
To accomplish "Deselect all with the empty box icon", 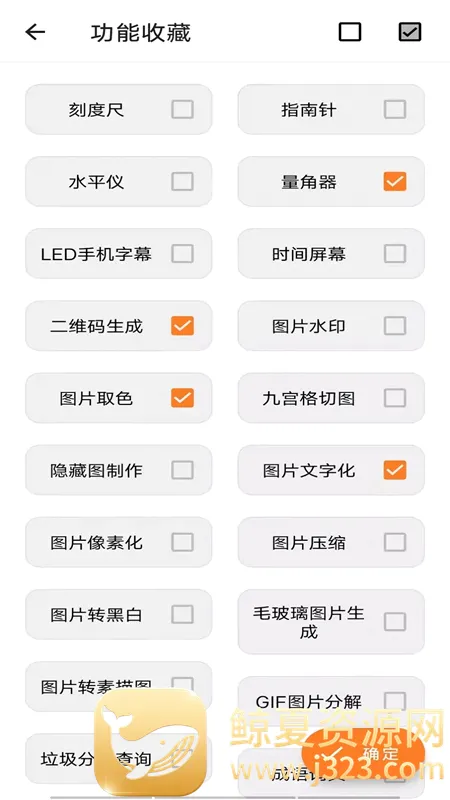I will coord(350,32).
